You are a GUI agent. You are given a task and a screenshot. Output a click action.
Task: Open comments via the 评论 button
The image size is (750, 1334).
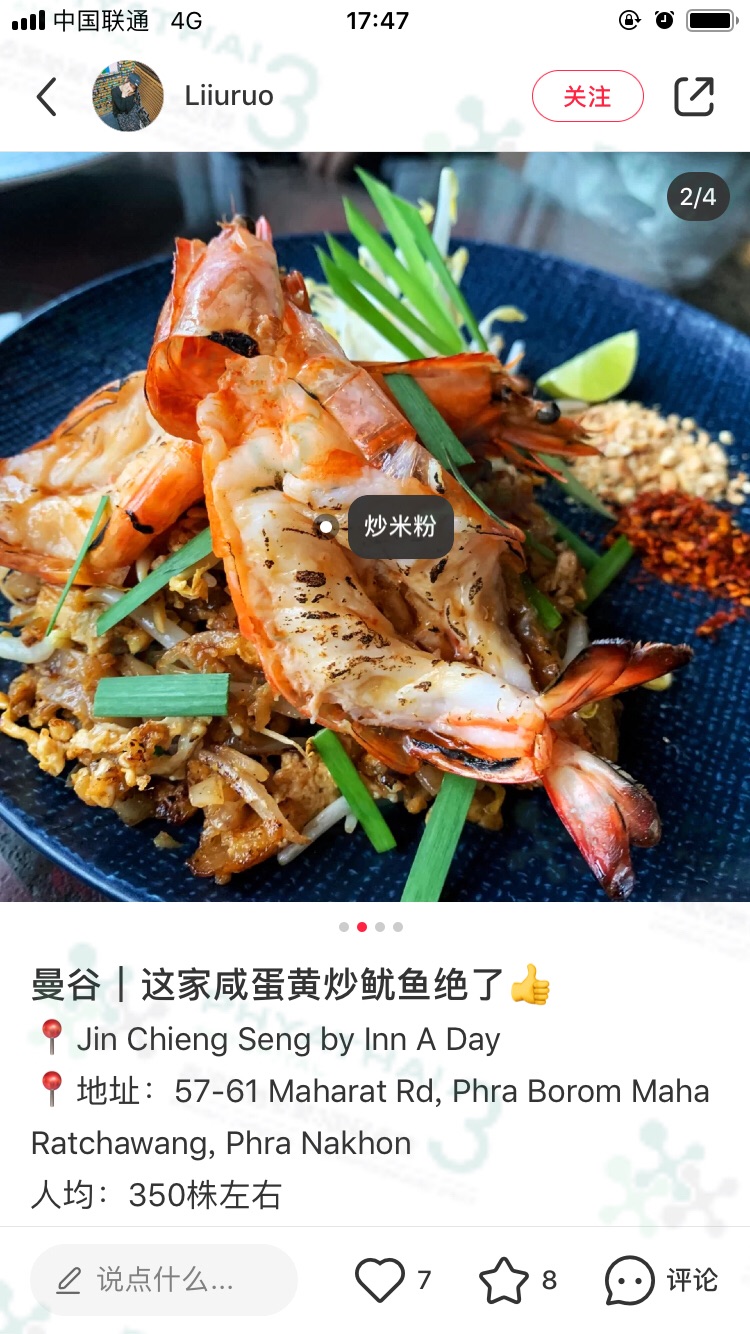click(662, 1280)
